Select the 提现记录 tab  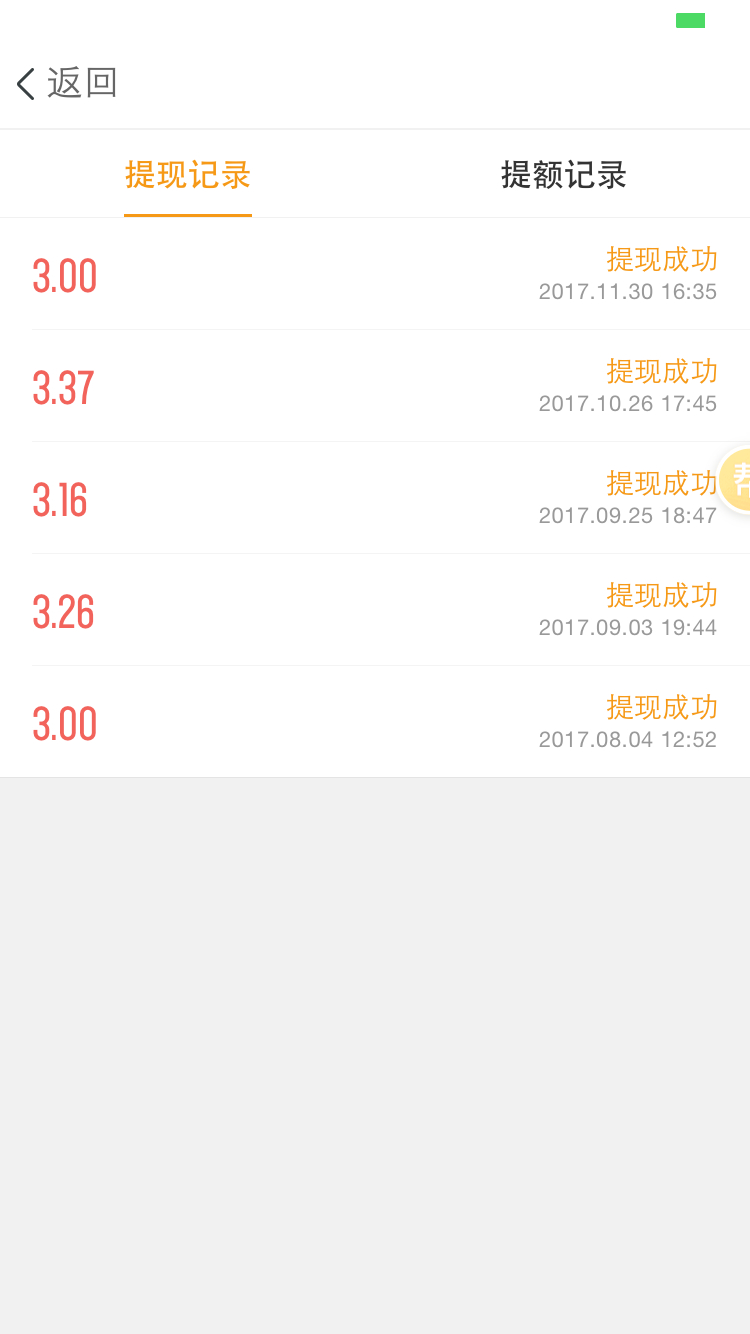click(188, 175)
